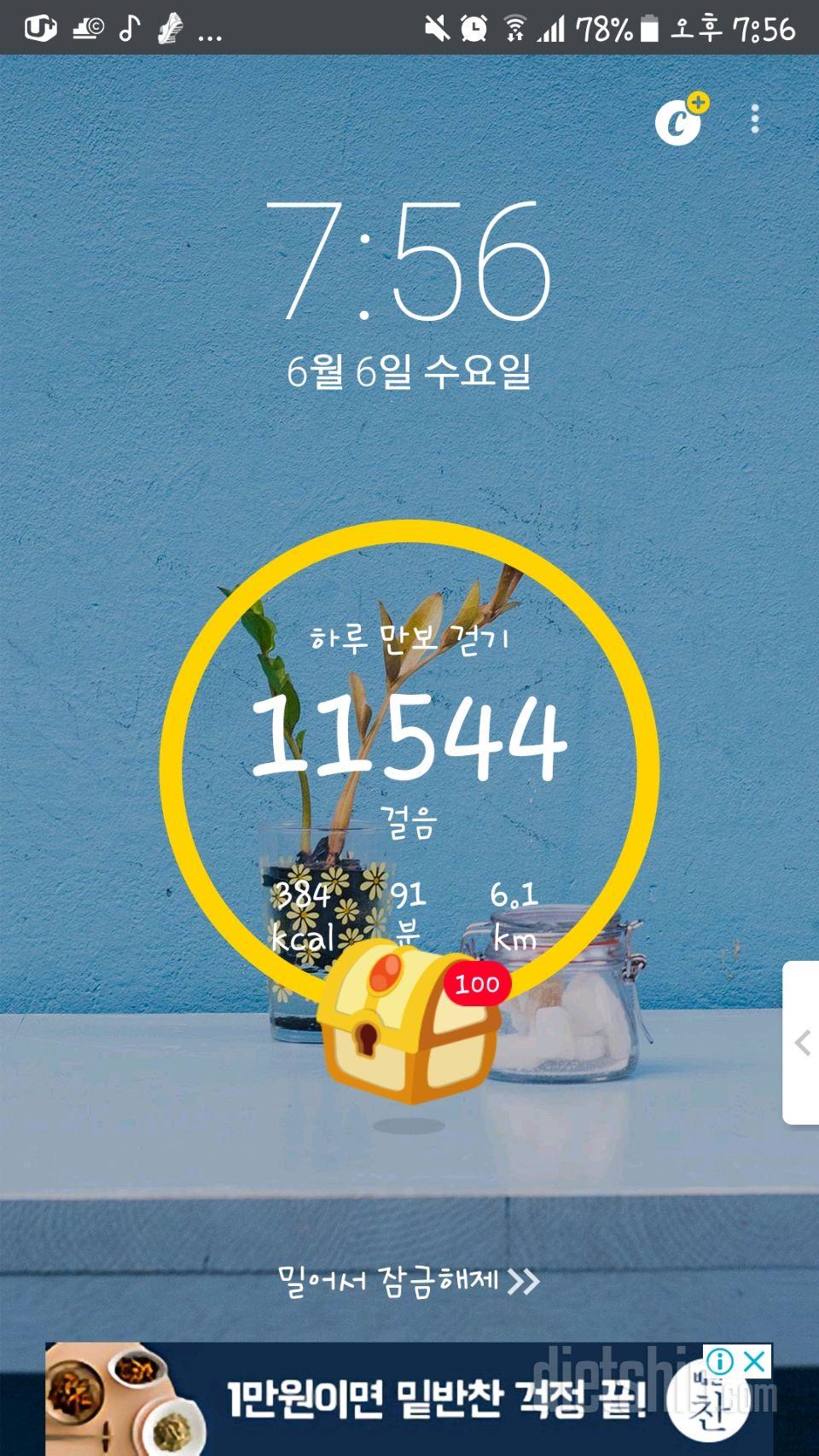The width and height of the screenshot is (819, 1456).
Task: Expand the side panel arrow handle
Action: click(802, 1043)
